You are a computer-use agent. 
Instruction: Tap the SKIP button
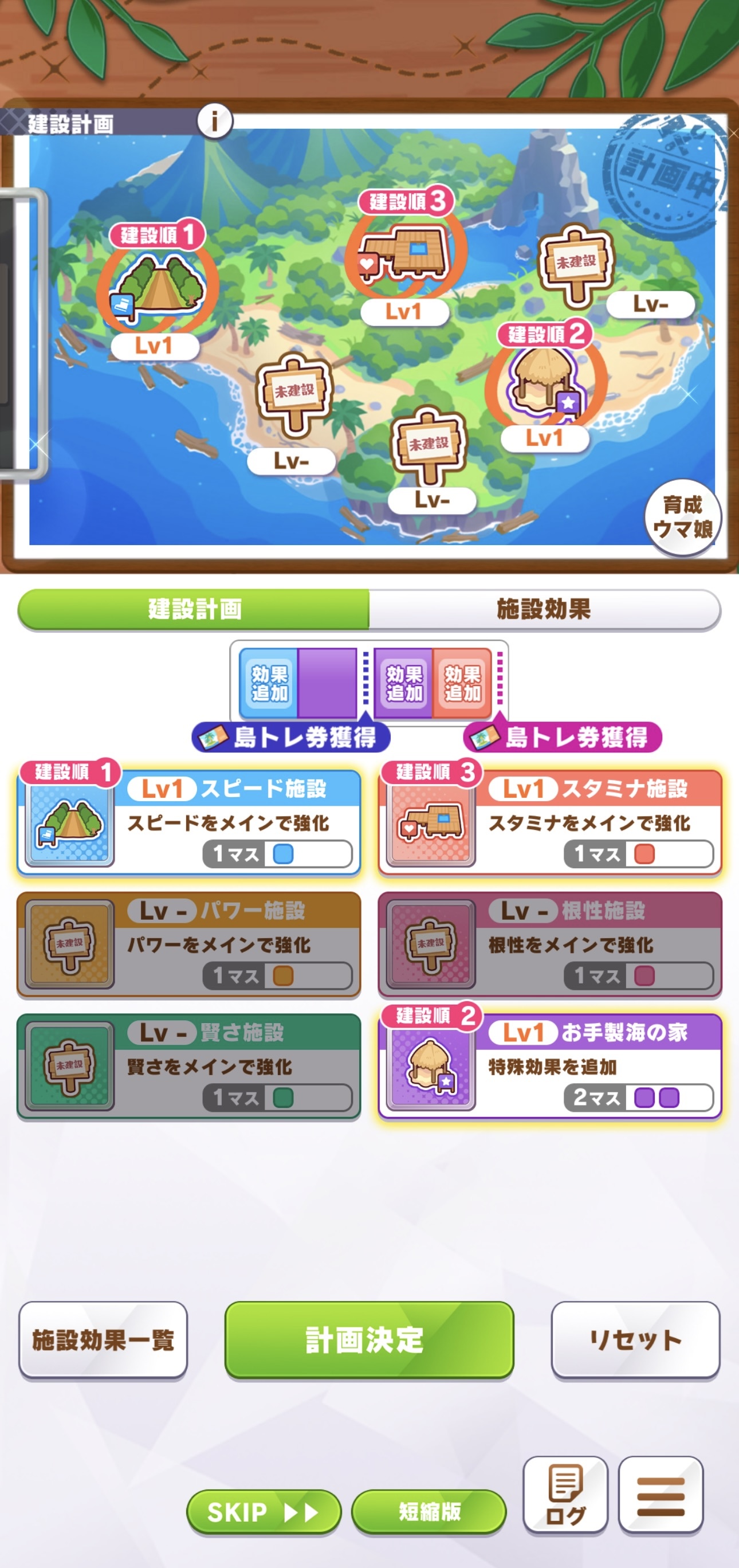[x=264, y=1511]
